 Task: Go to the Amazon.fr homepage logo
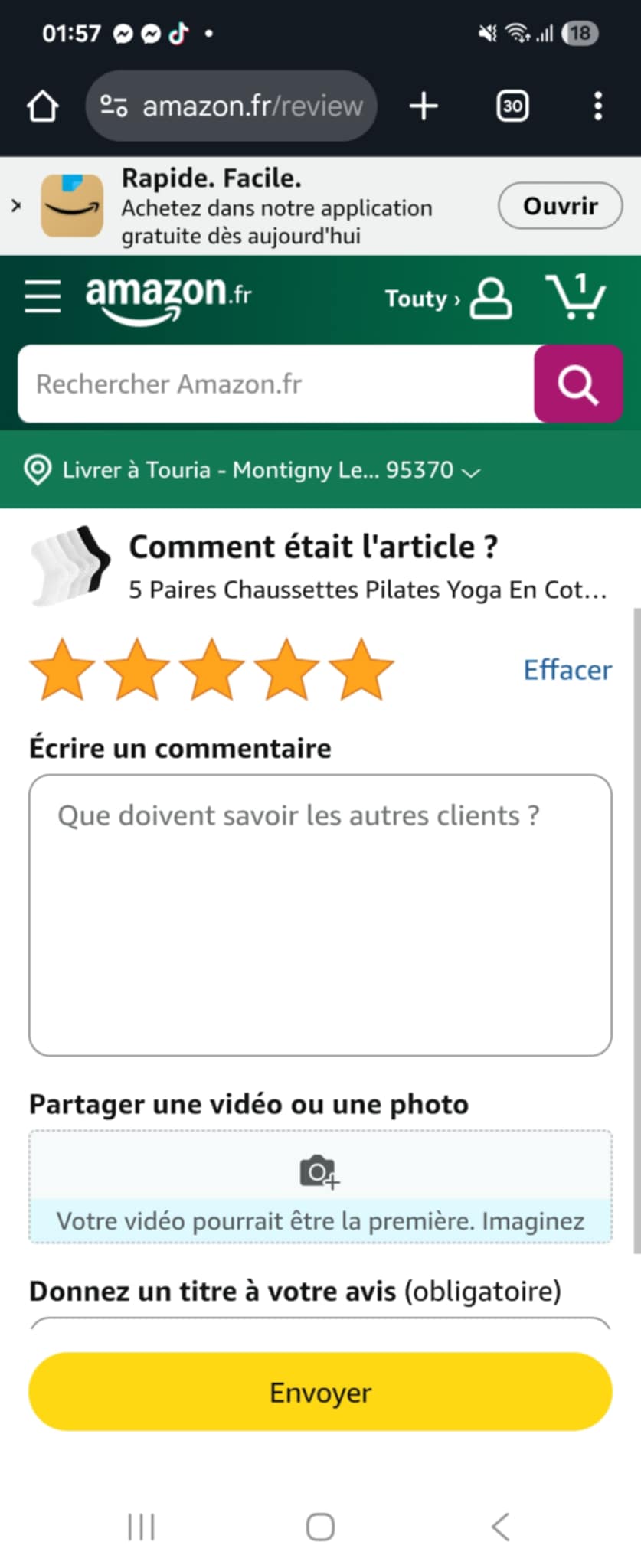(x=168, y=296)
